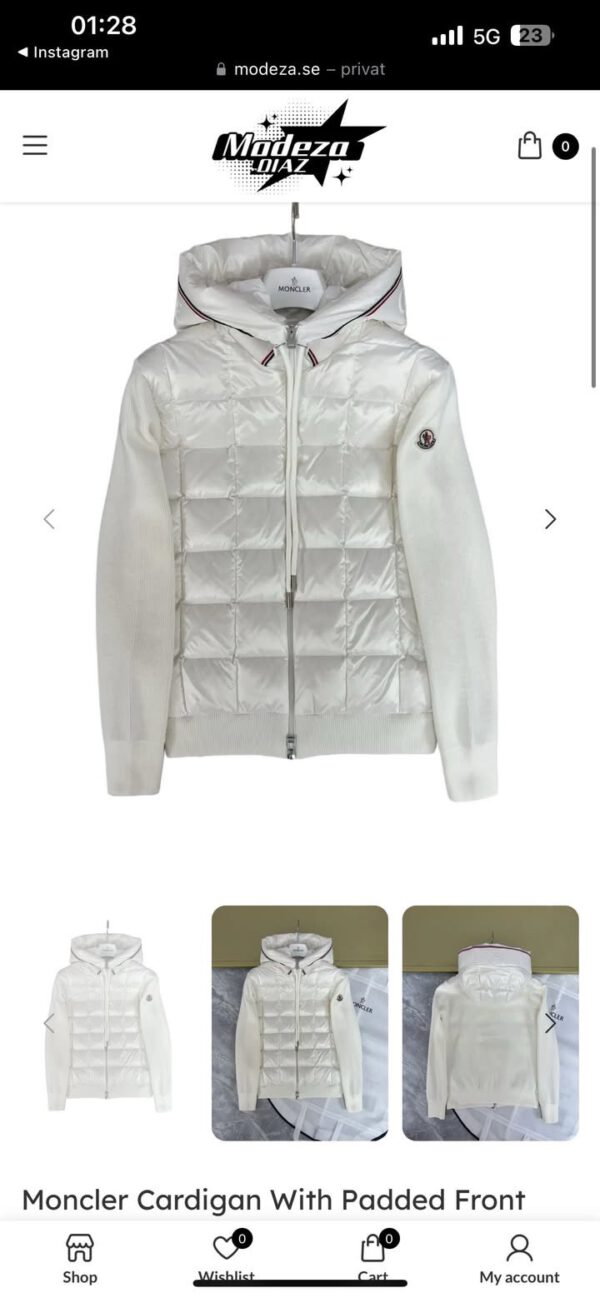Open the hamburger menu

coord(35,146)
